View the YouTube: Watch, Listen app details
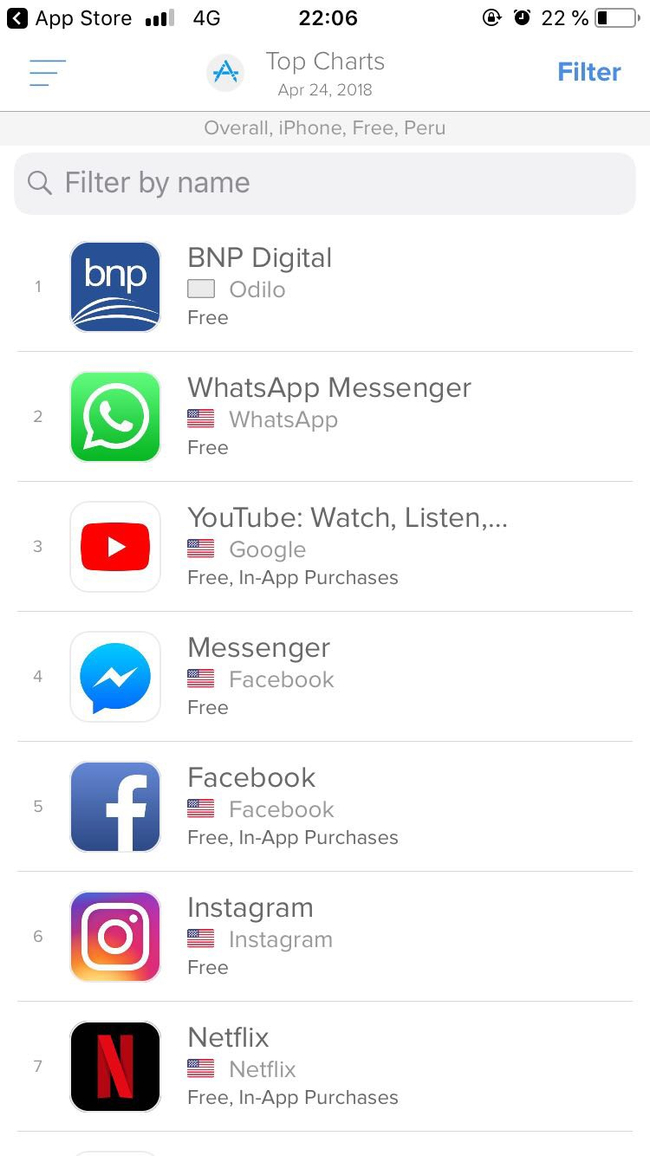Screen dimensions: 650x1156 [x=324, y=546]
